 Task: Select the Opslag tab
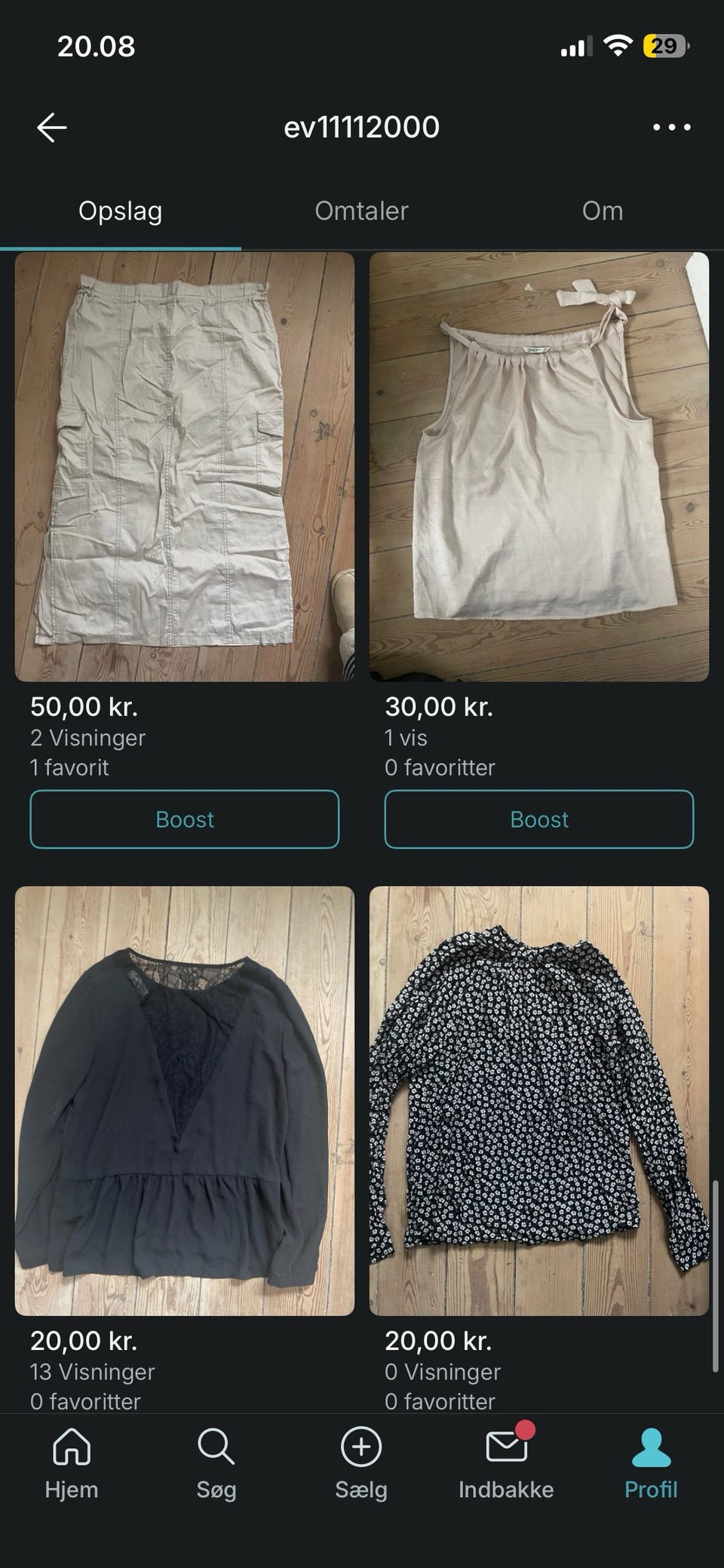121,211
